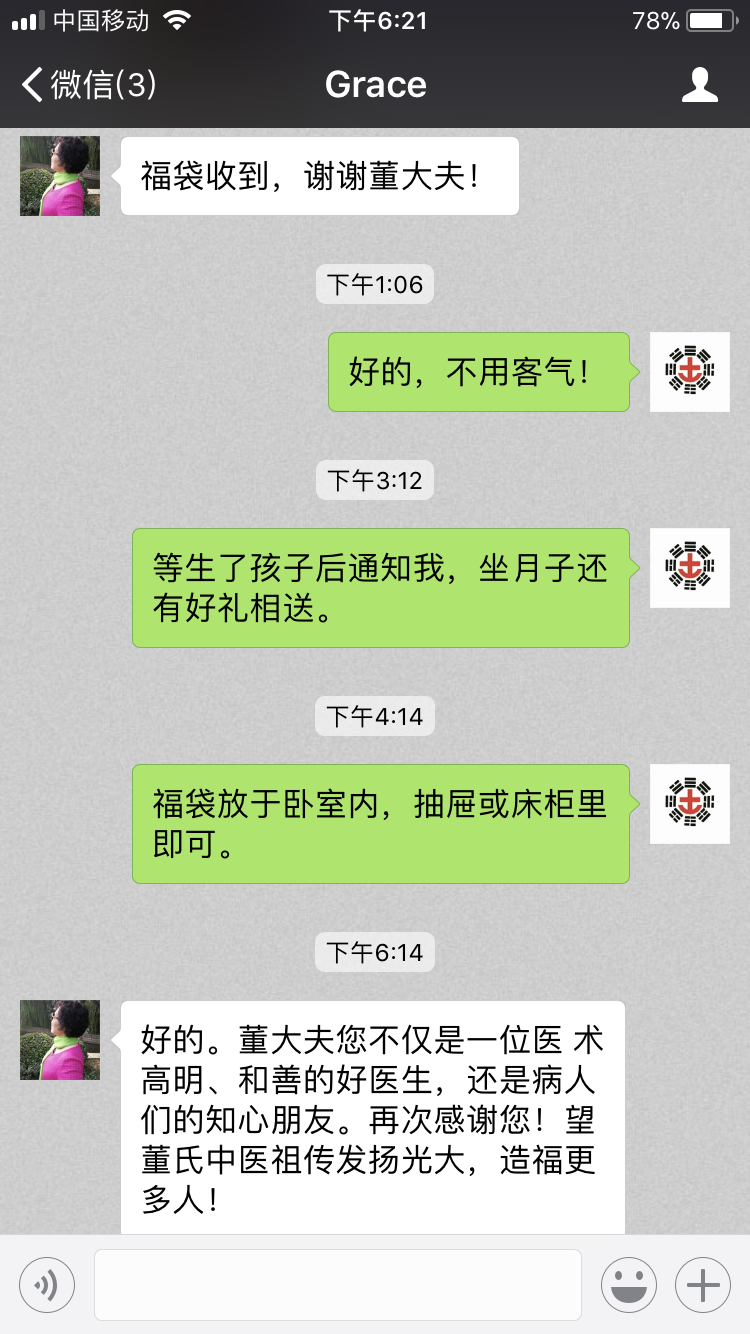
Task: Open Grace's avatar beside 福袋收到 message
Action: pyautogui.click(x=60, y=176)
